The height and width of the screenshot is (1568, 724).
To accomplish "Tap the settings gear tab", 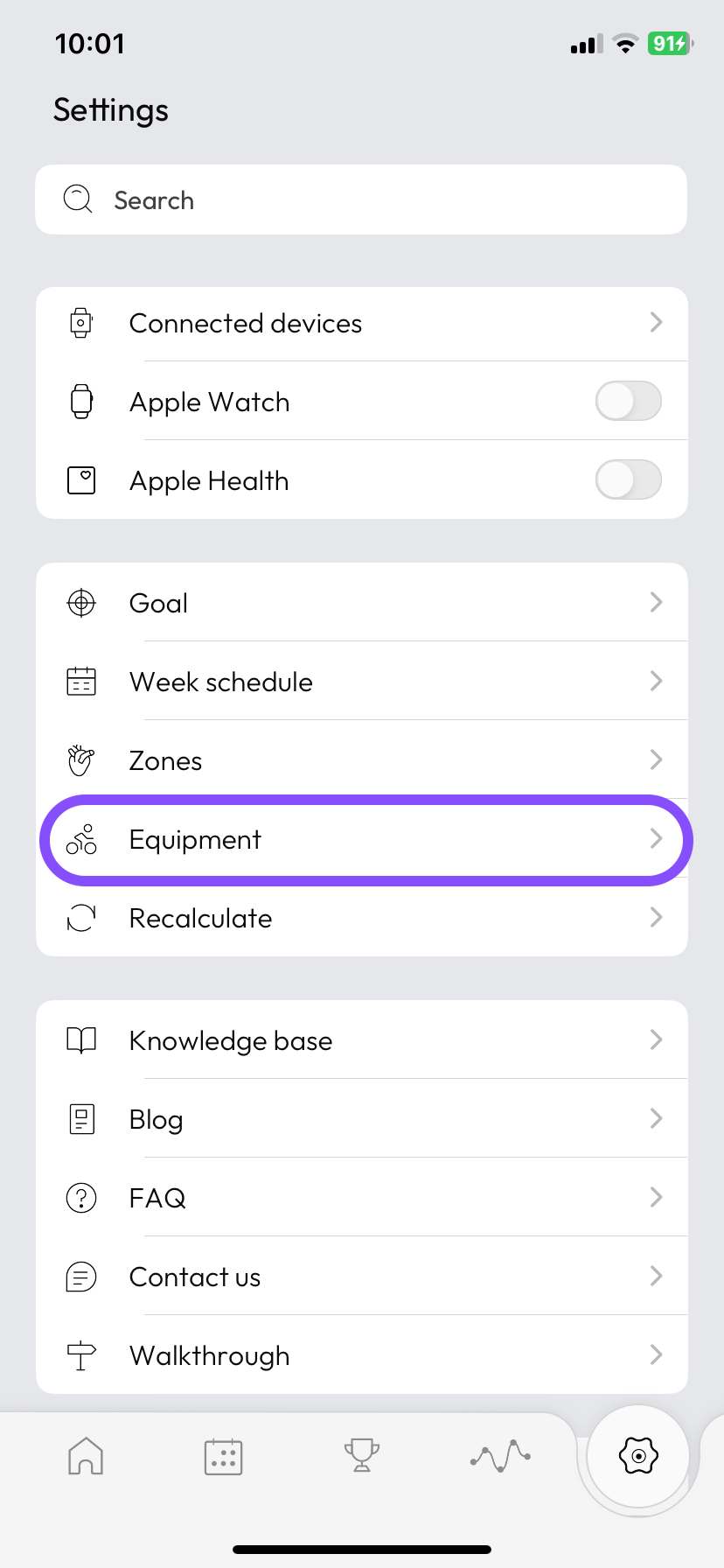I will coord(638,1456).
